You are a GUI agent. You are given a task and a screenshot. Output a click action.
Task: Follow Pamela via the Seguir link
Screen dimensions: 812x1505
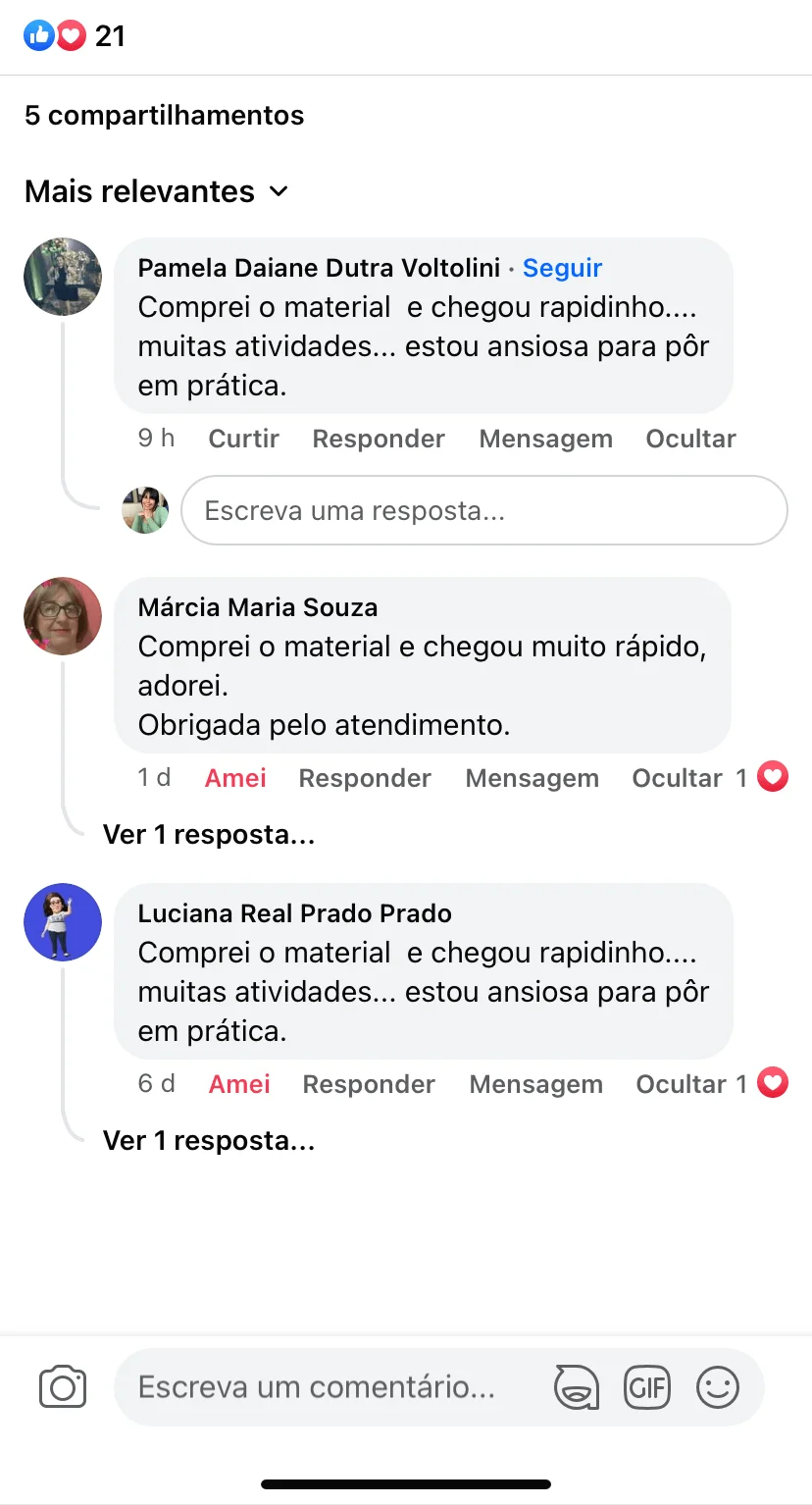pos(562,267)
